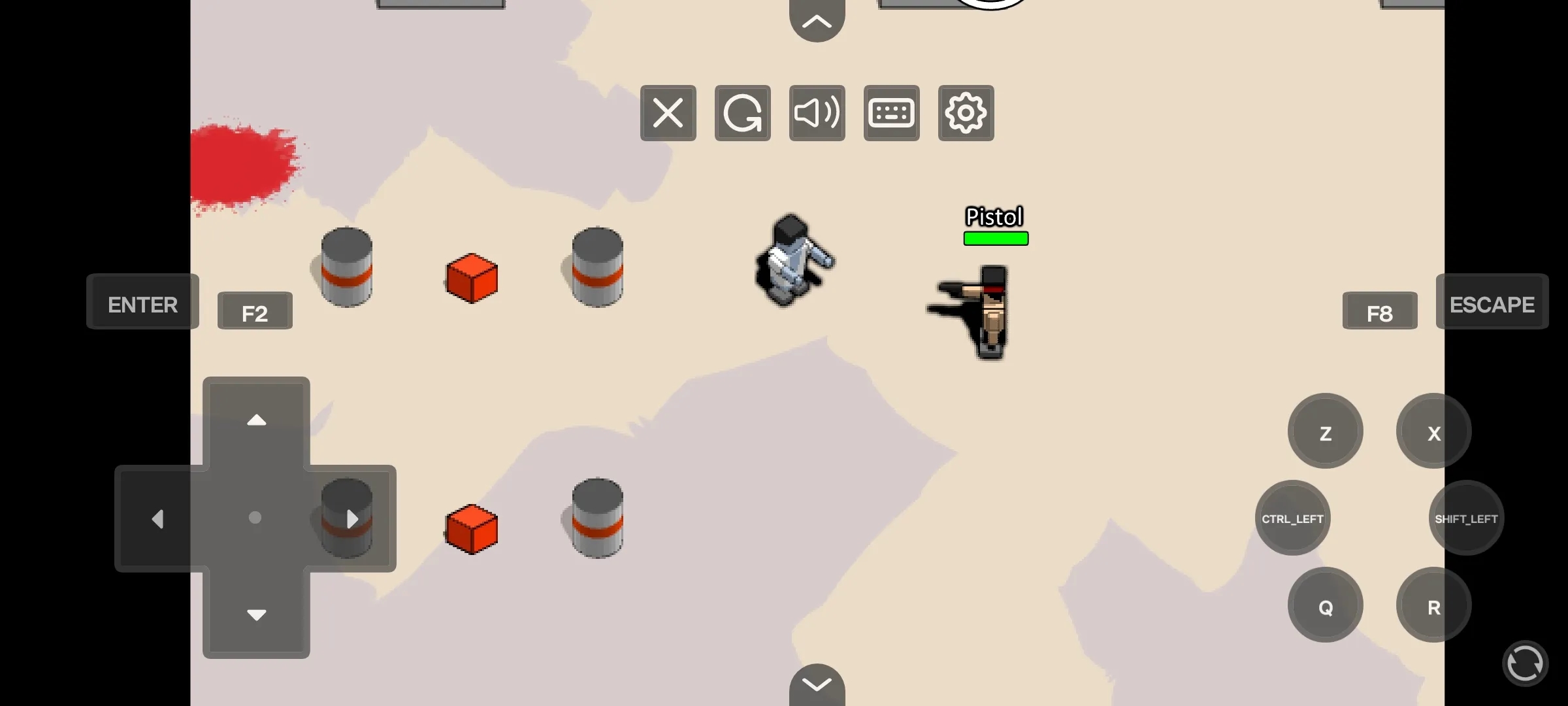Screen dimensions: 1568x706
Task: Open the on-screen keyboard icon
Action: coord(891,113)
